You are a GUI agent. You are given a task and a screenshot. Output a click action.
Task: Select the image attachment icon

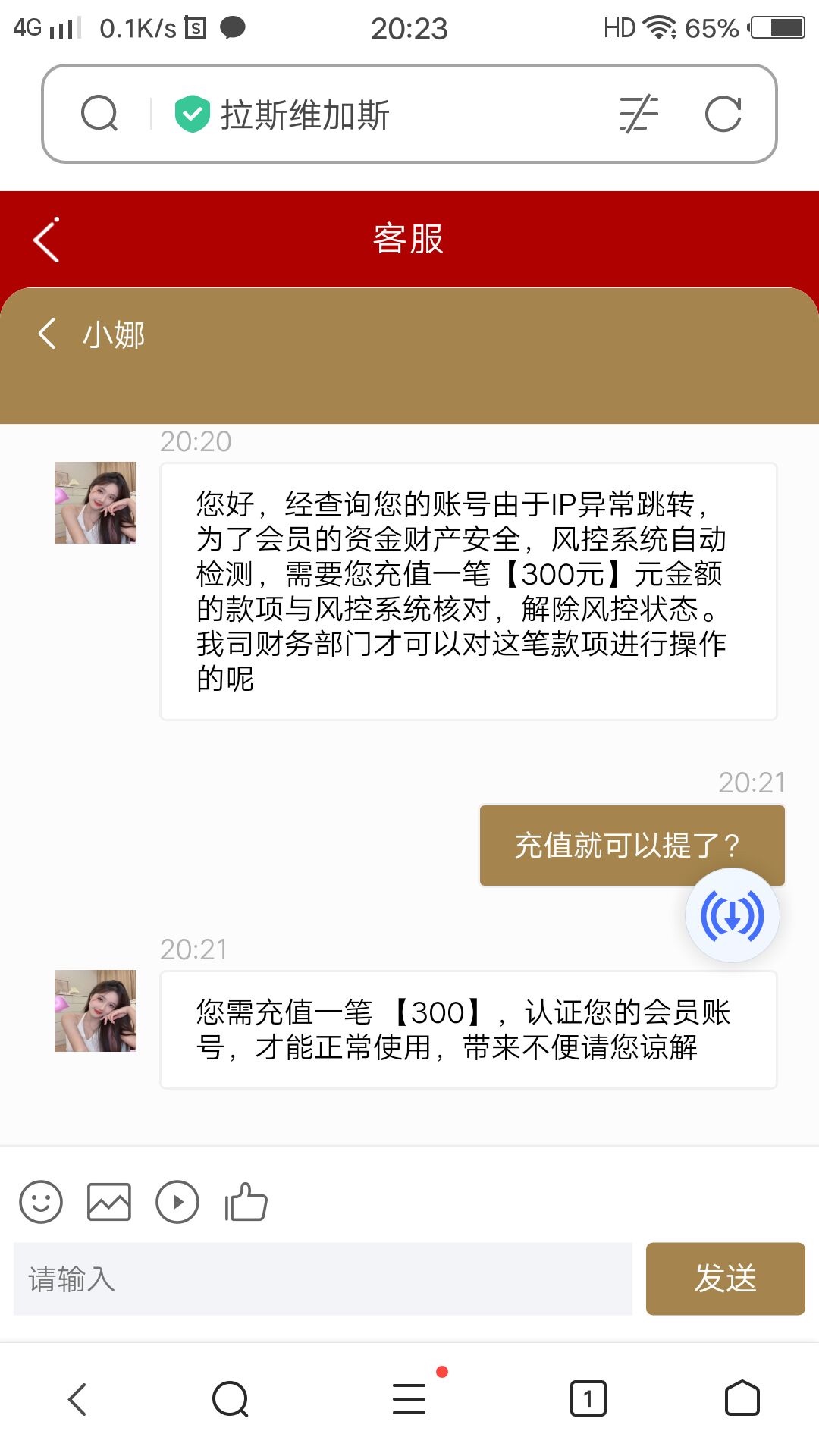tap(109, 1201)
